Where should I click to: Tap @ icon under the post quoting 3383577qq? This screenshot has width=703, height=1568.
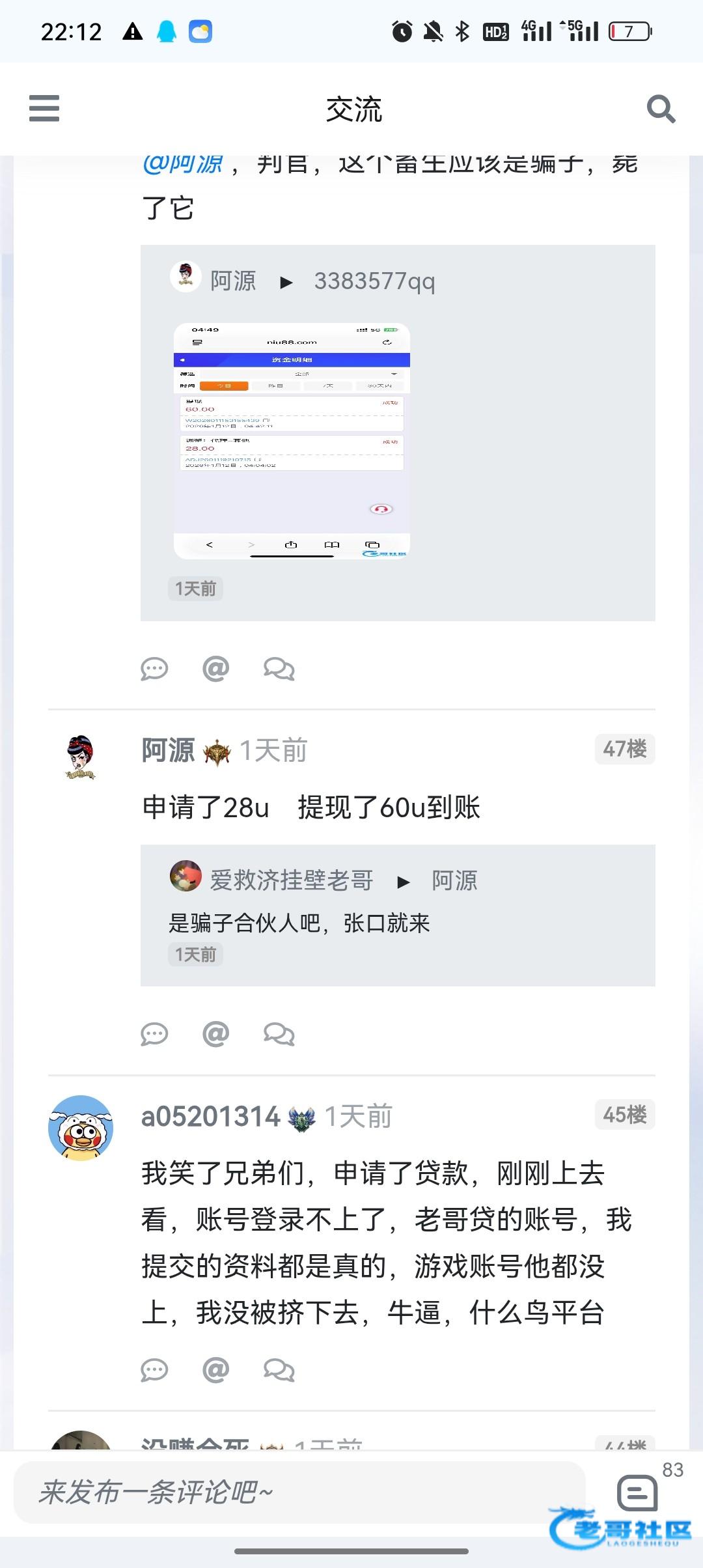(x=215, y=668)
